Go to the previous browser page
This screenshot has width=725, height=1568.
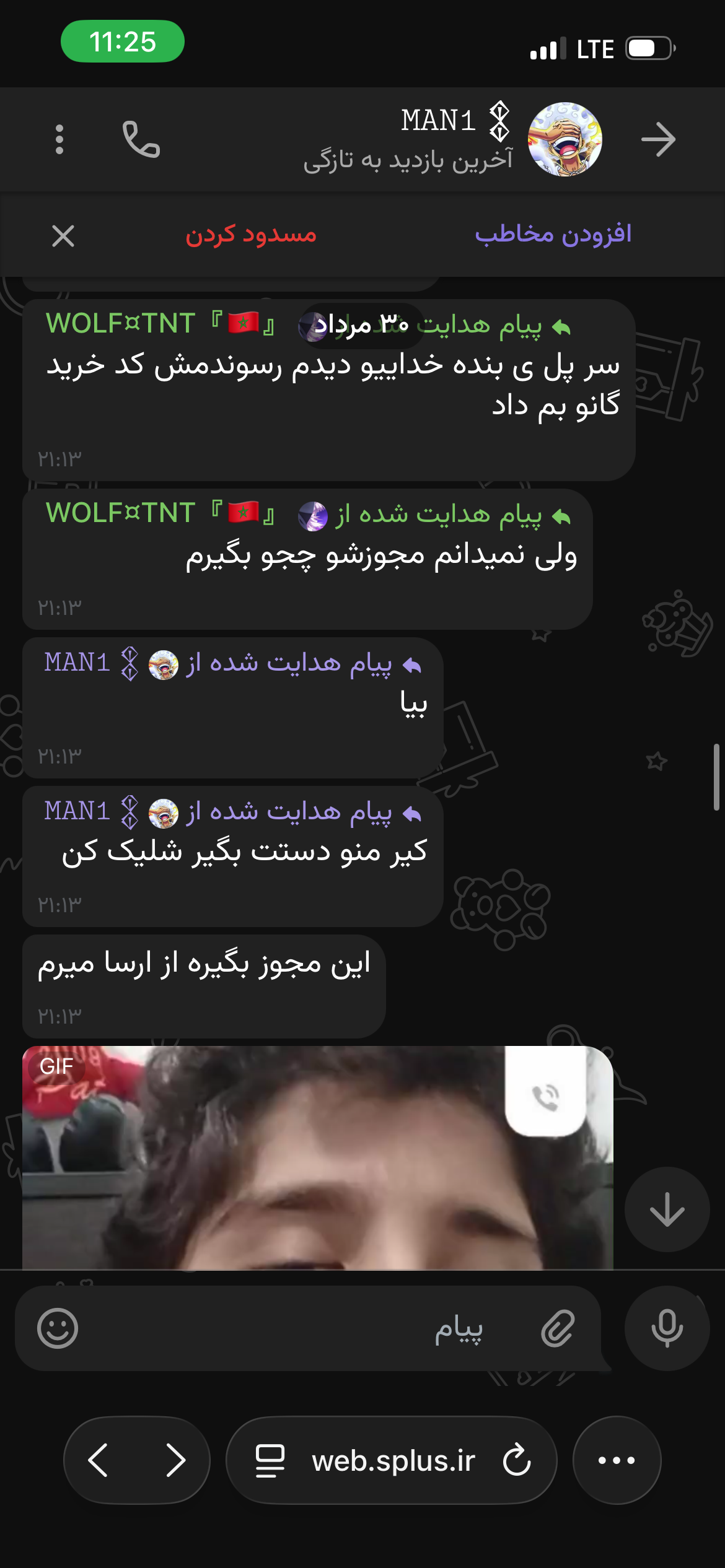99,1460
